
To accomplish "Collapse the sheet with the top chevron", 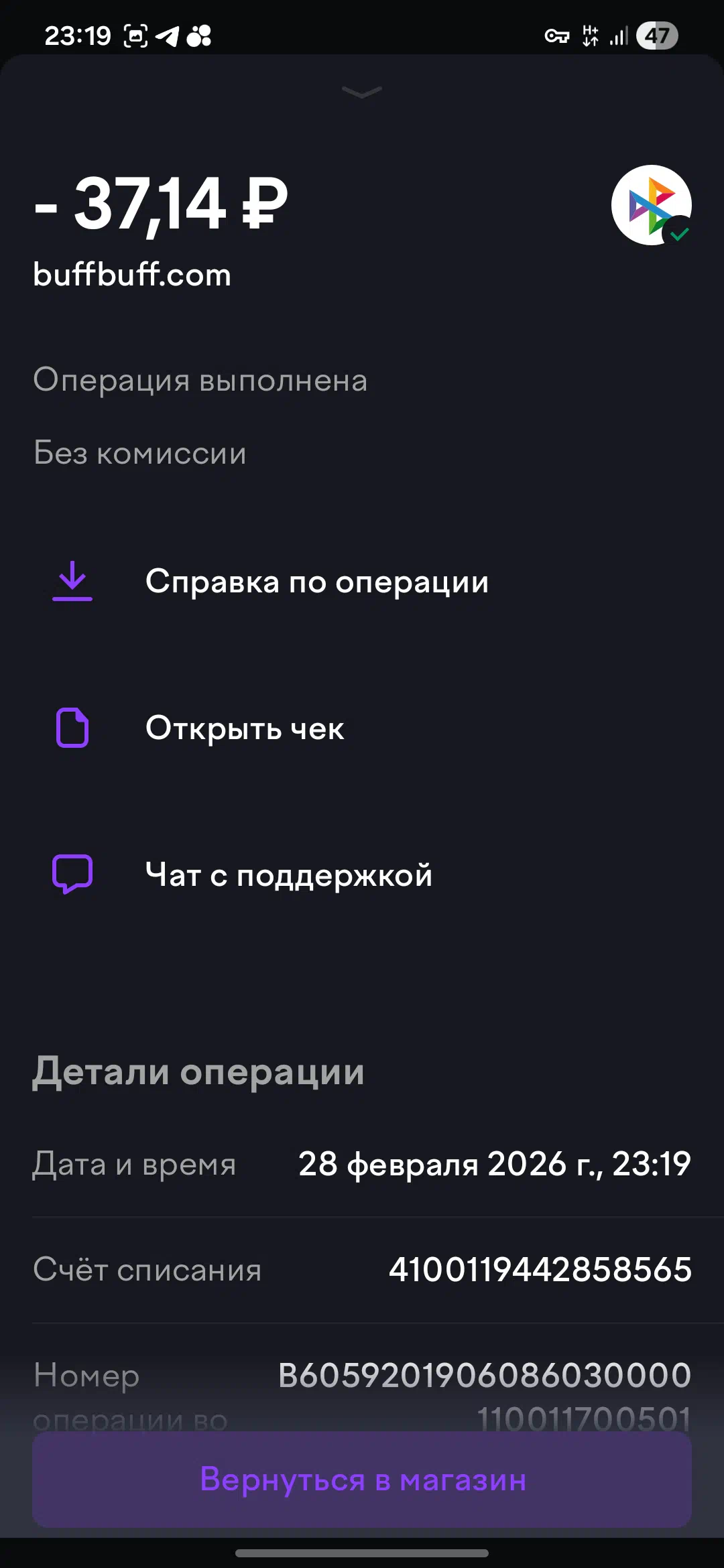I will coord(362,92).
